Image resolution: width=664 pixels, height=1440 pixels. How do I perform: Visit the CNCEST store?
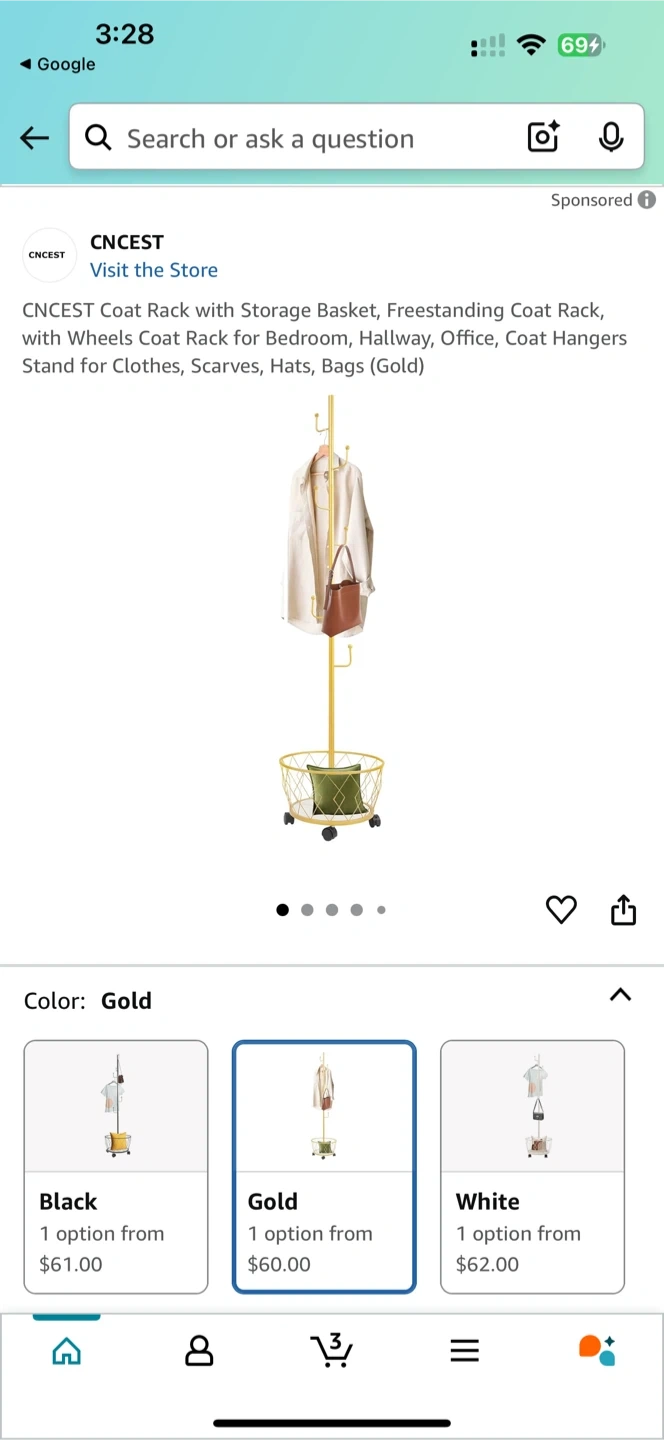click(x=154, y=270)
